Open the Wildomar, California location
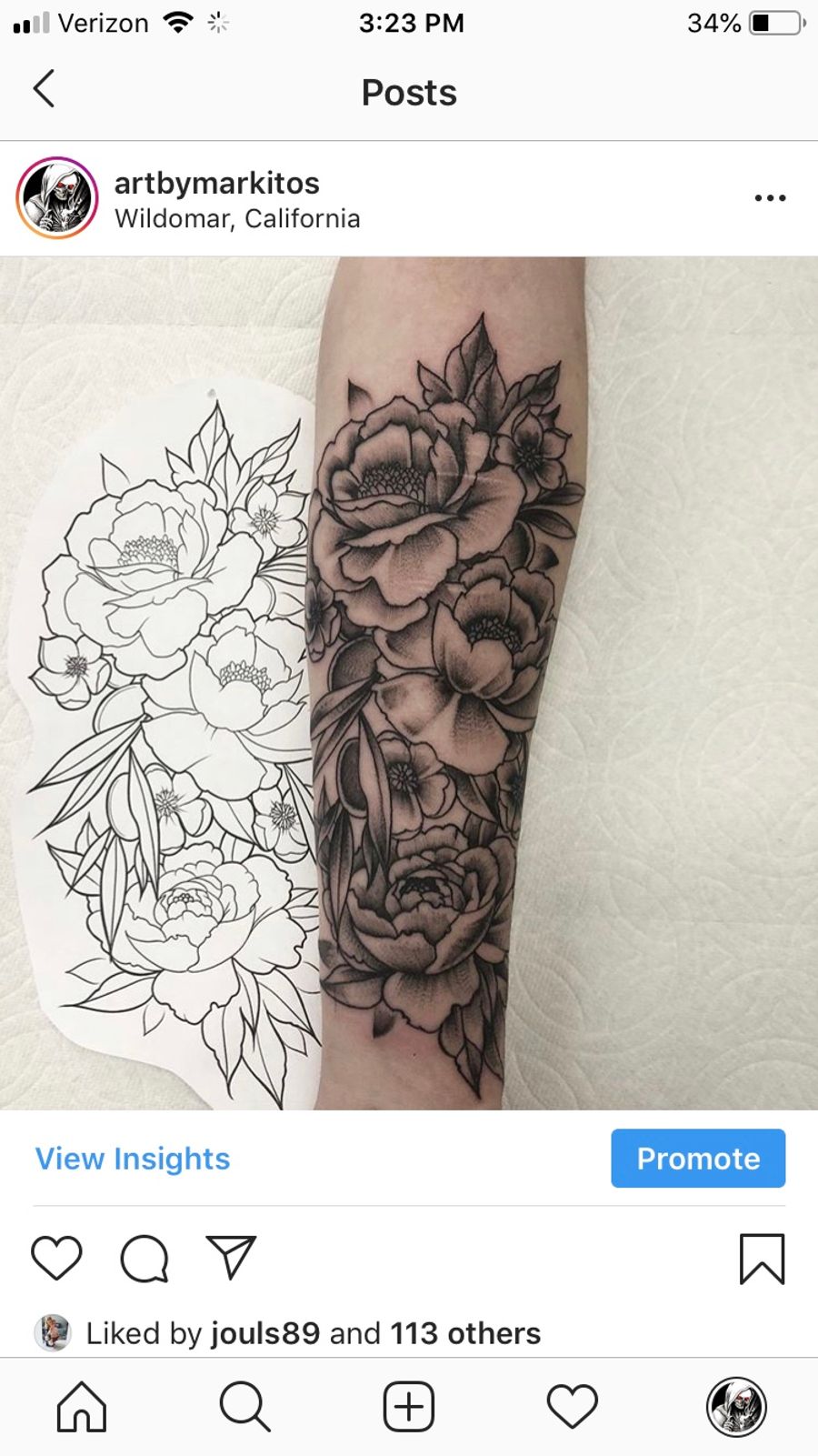Image resolution: width=818 pixels, height=1456 pixels. click(x=237, y=219)
